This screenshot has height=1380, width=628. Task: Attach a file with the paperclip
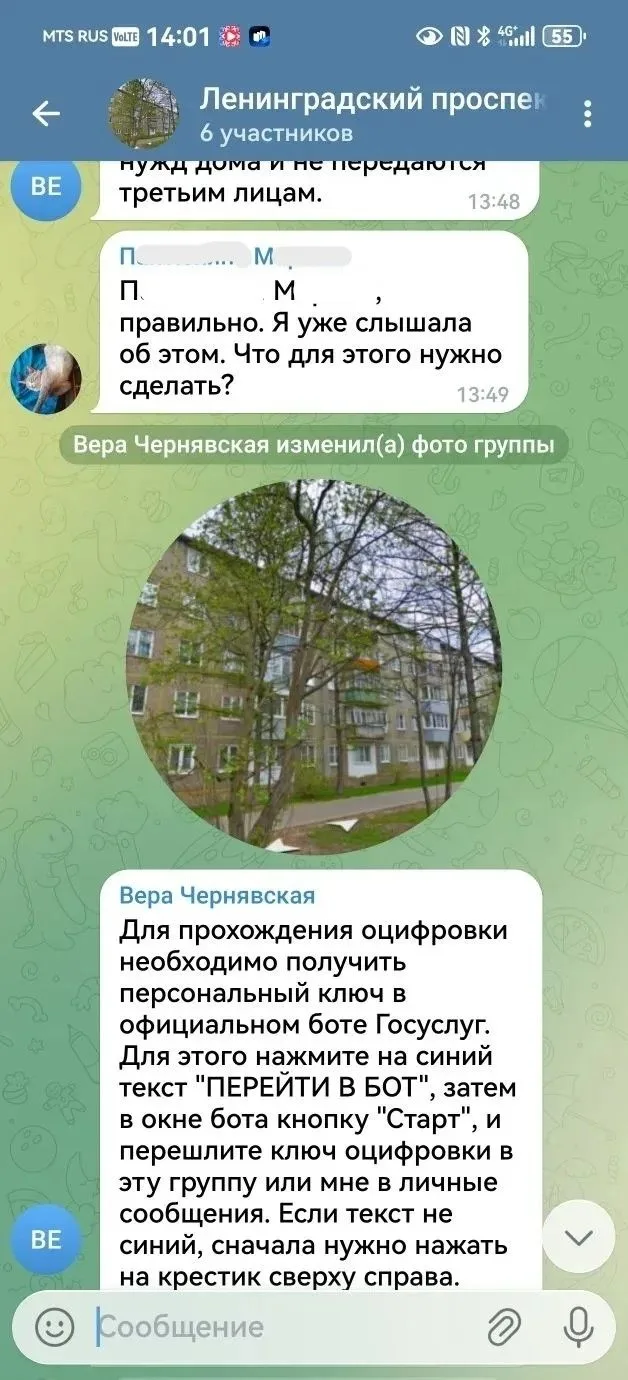(x=505, y=1327)
